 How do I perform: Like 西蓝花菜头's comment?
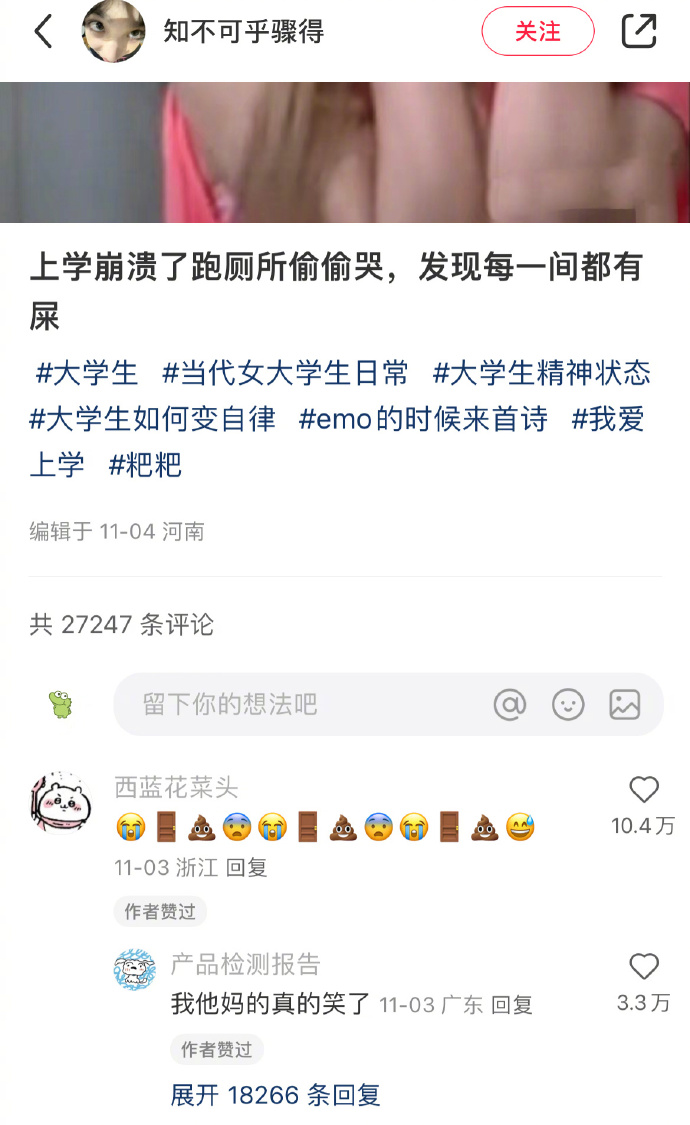click(x=643, y=791)
